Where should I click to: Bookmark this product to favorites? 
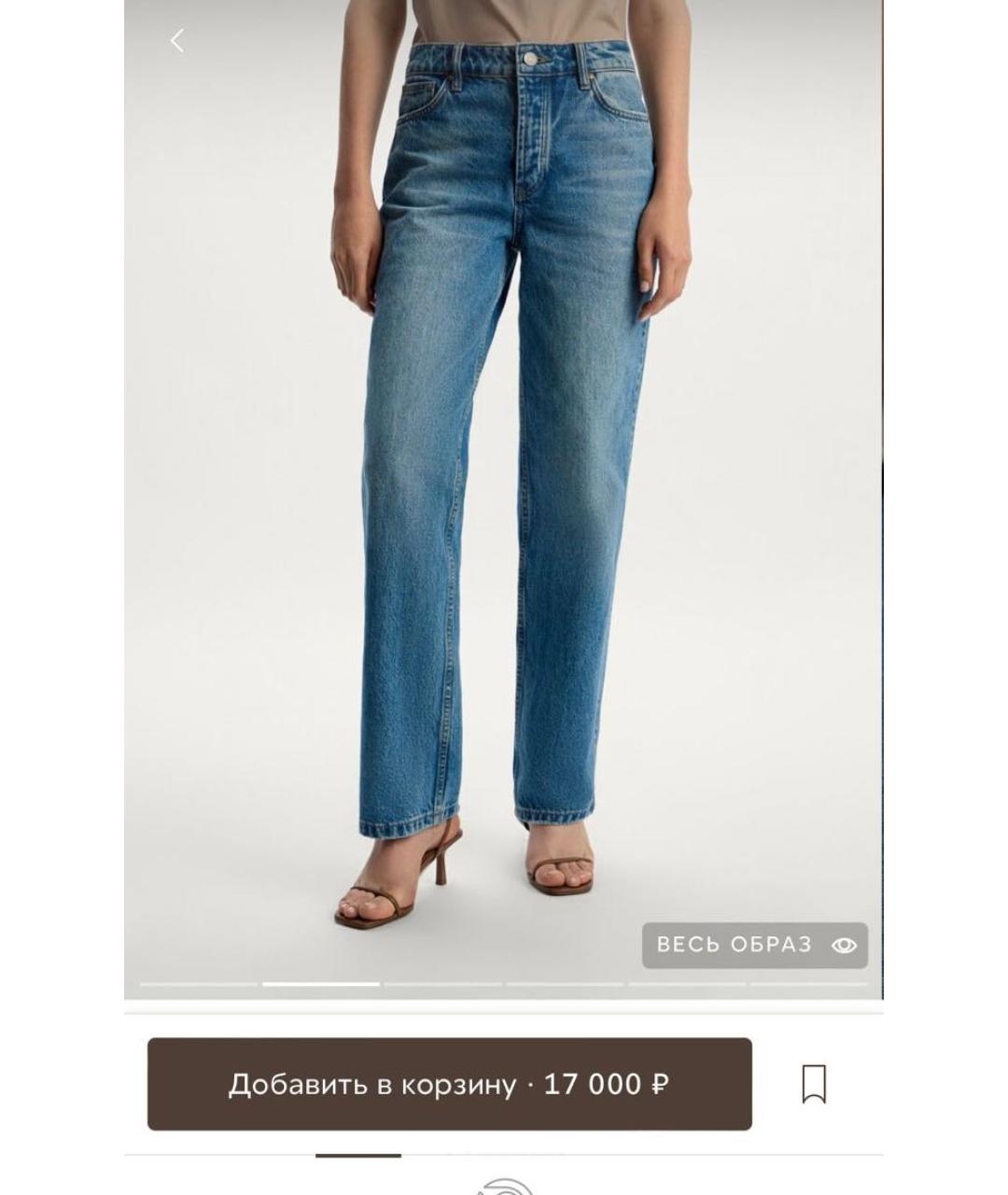814,1084
